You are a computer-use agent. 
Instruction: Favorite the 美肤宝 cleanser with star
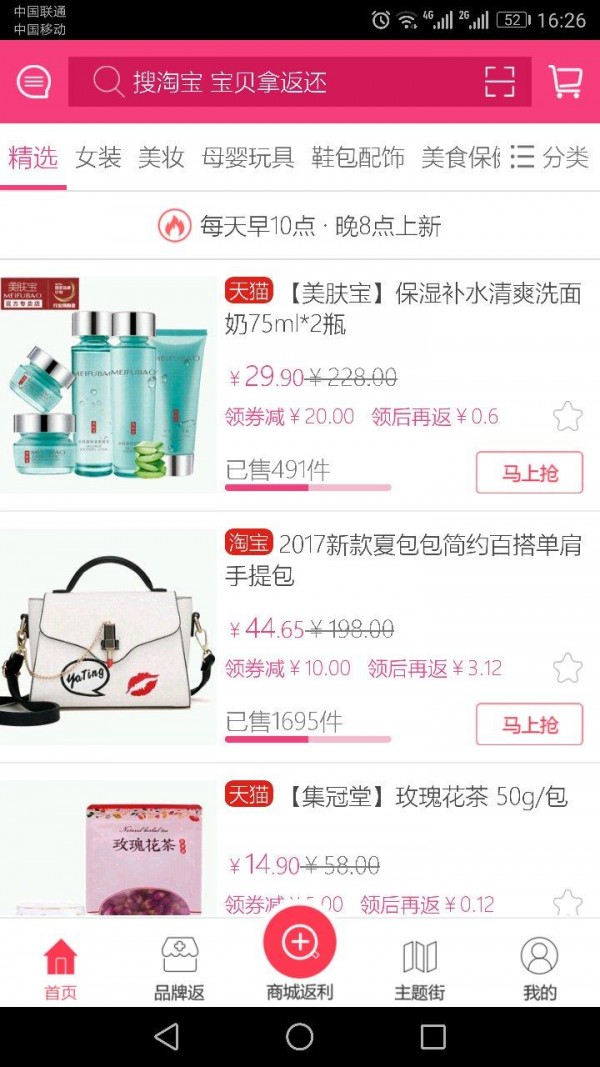567,416
